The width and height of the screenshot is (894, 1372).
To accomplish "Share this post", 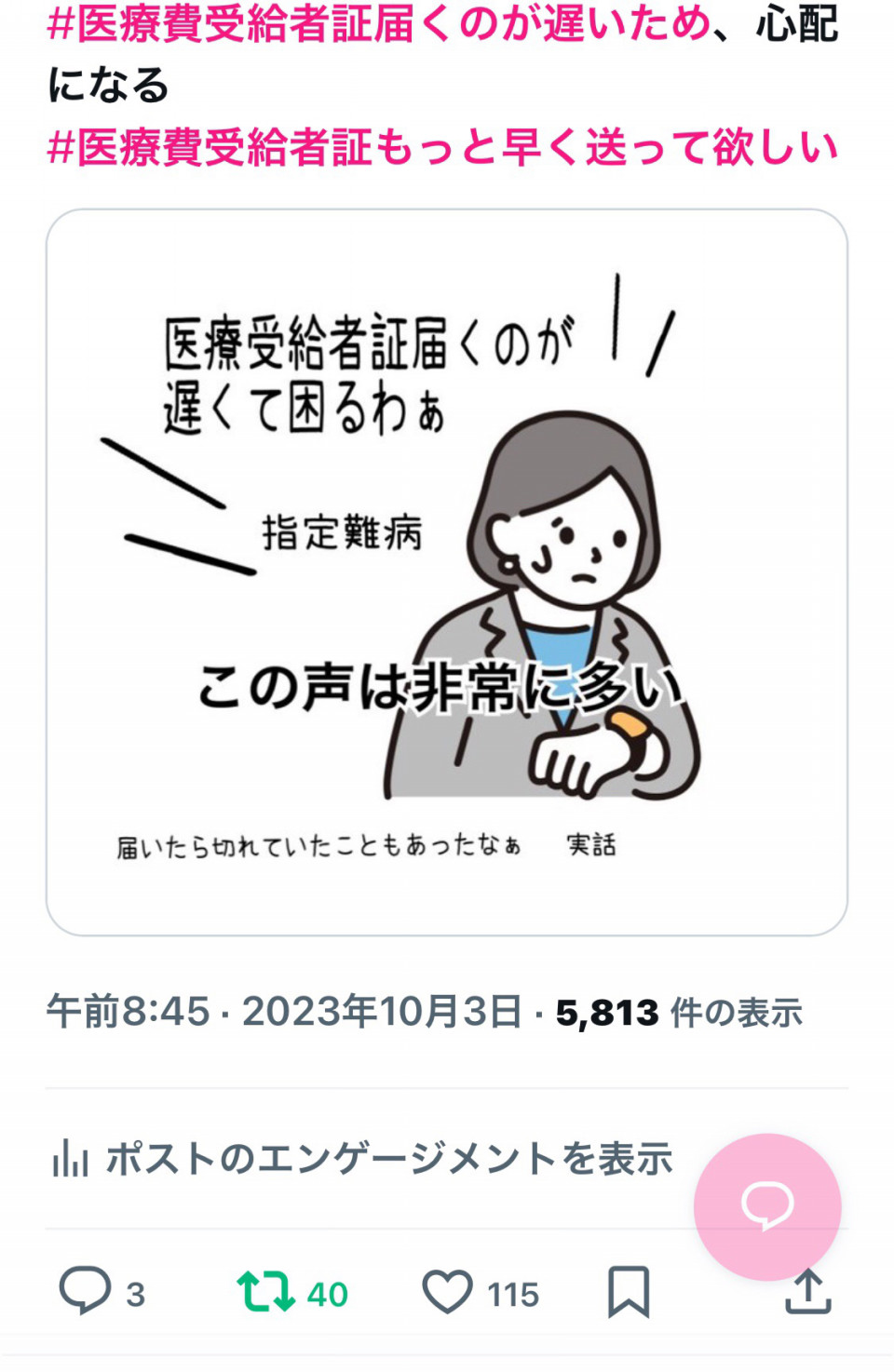I will pyautogui.click(x=807, y=1292).
